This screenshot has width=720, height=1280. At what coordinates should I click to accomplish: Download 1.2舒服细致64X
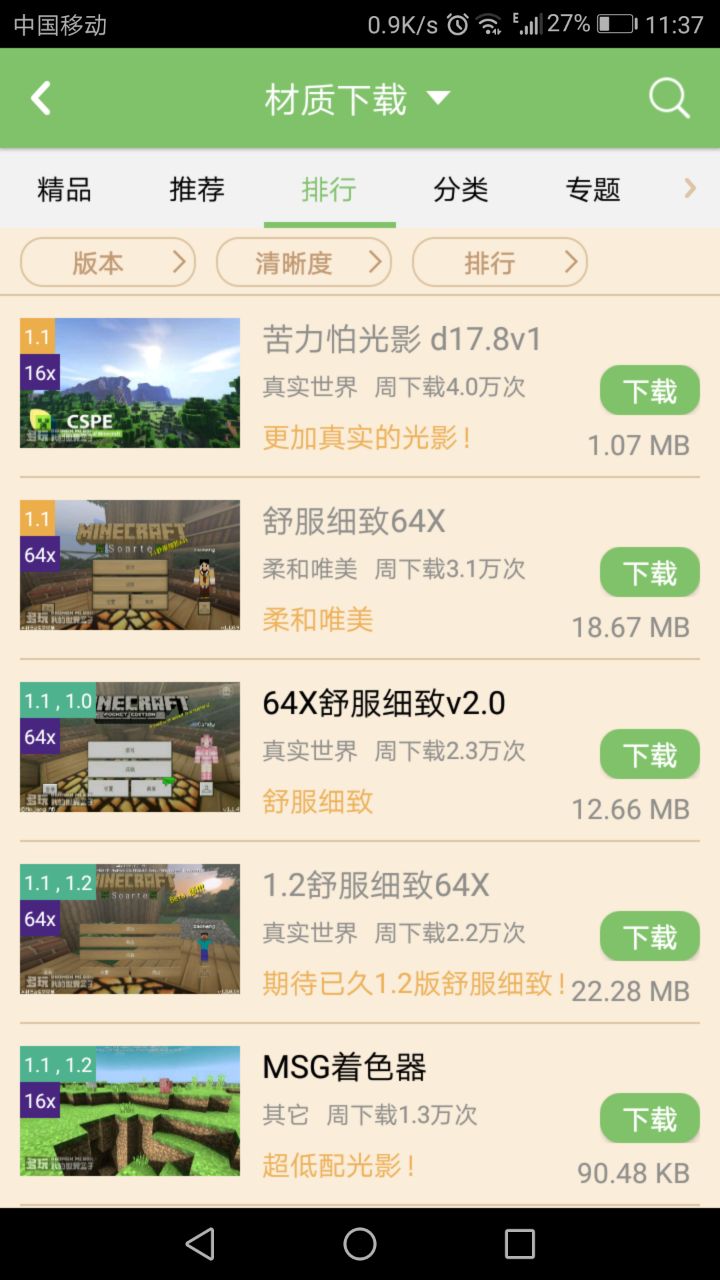point(650,936)
